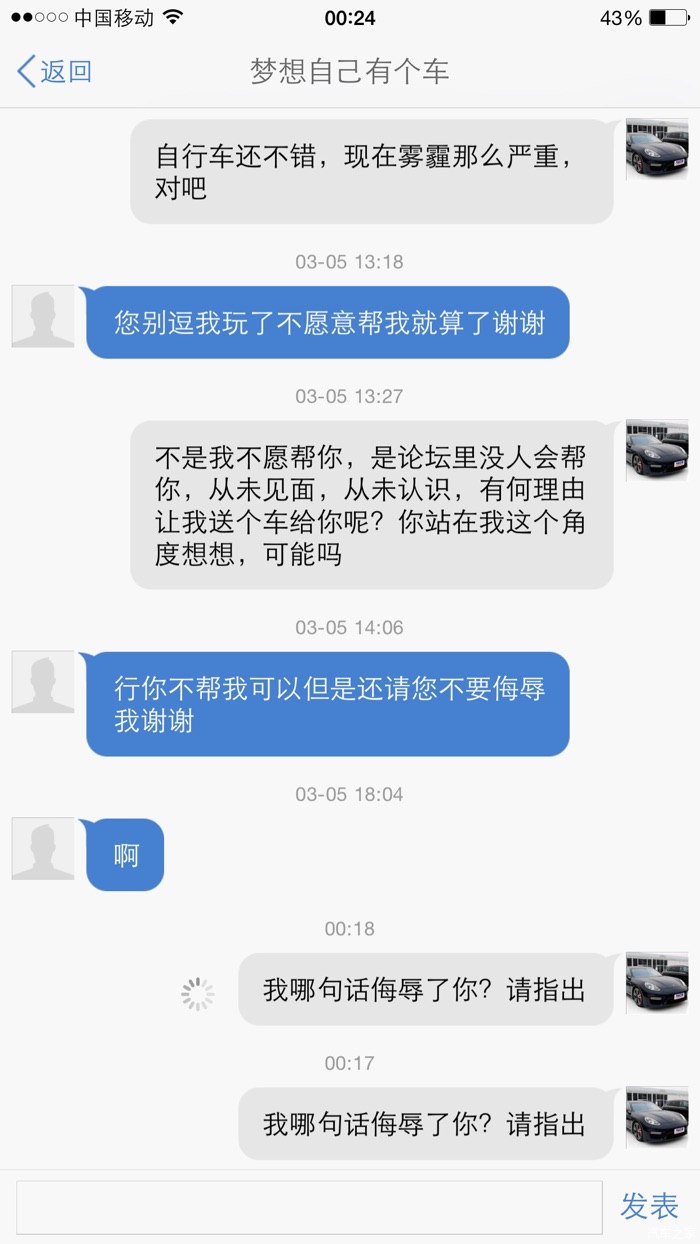Send the message with 发表
This screenshot has height=1244, width=700.
(649, 1206)
